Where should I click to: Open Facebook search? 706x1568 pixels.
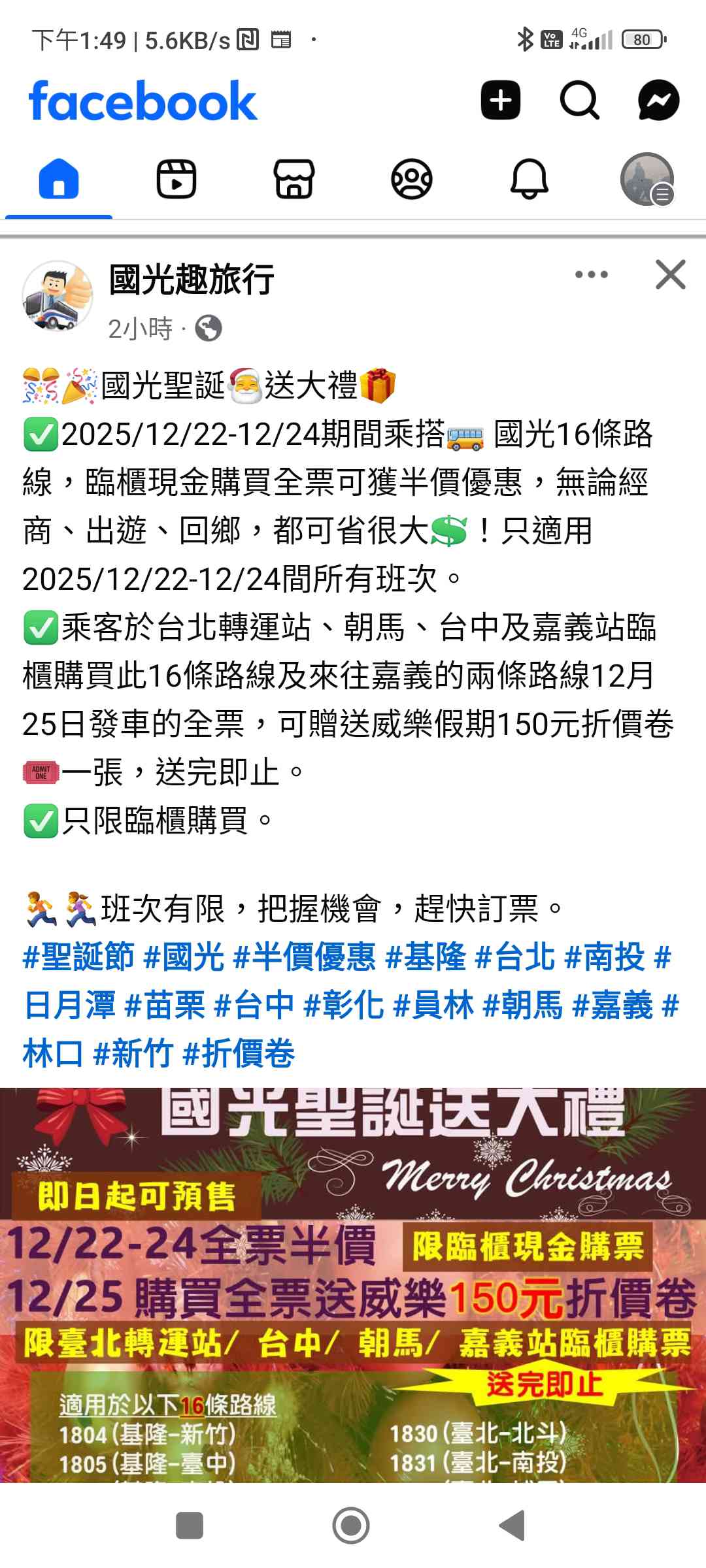click(579, 101)
